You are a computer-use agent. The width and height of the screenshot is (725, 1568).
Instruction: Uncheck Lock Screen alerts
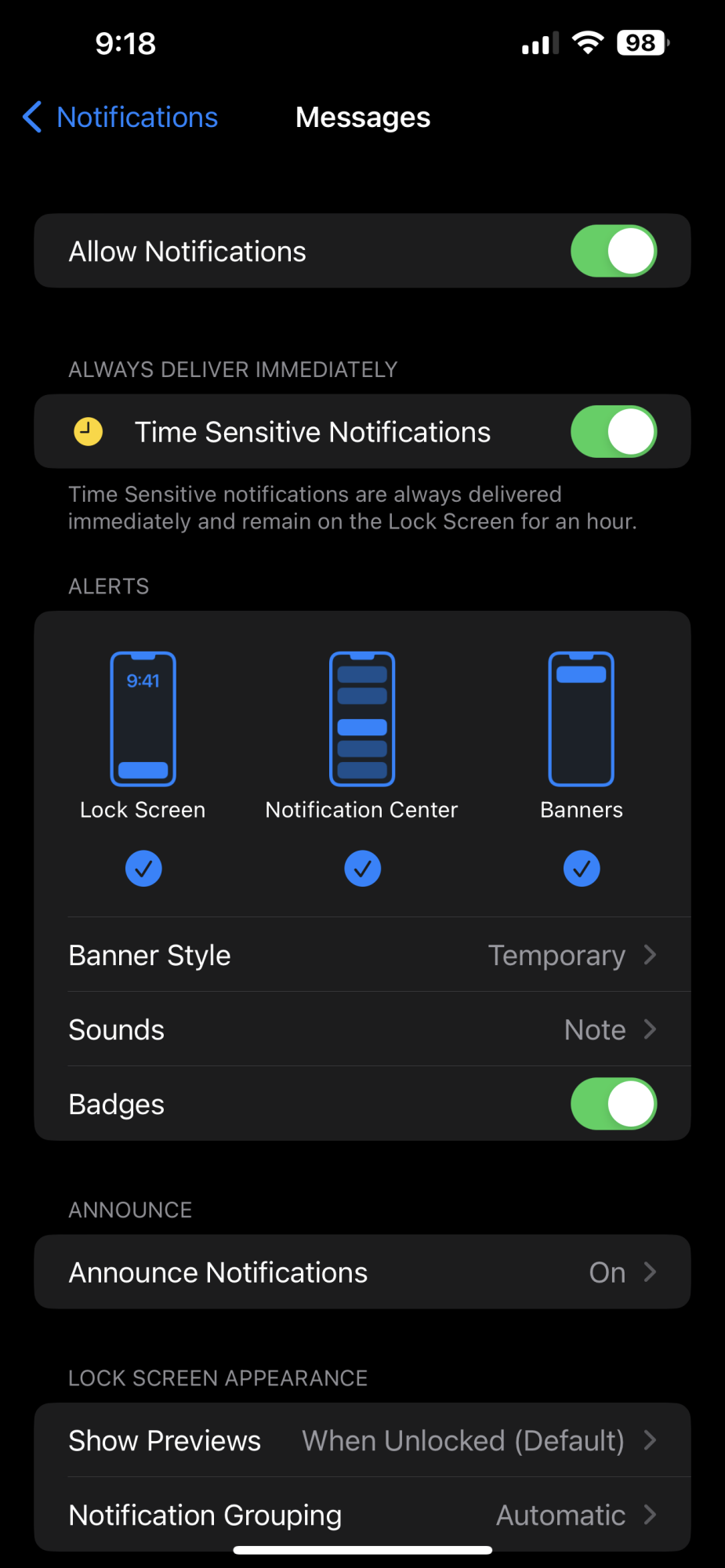pos(143,868)
